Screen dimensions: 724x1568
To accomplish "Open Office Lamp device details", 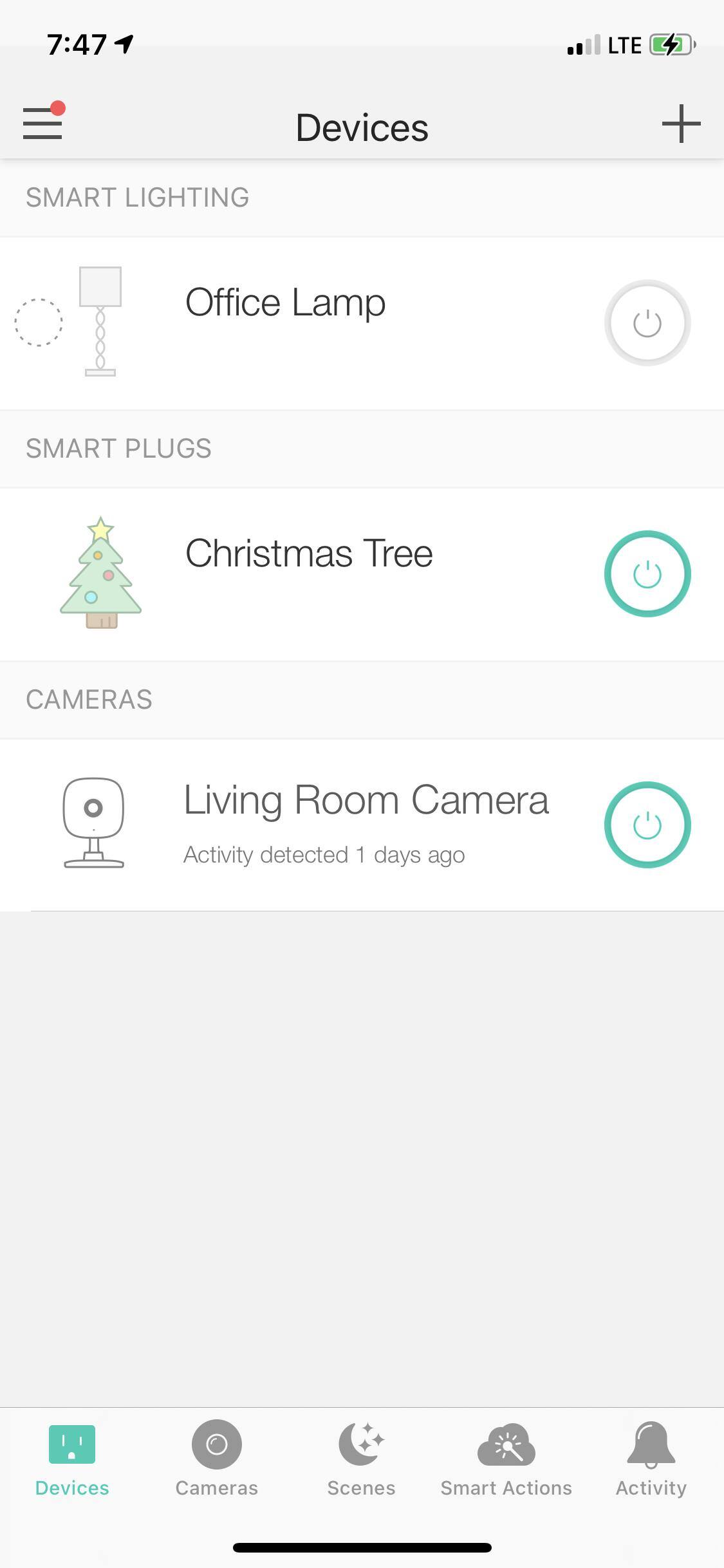I will pos(285,303).
